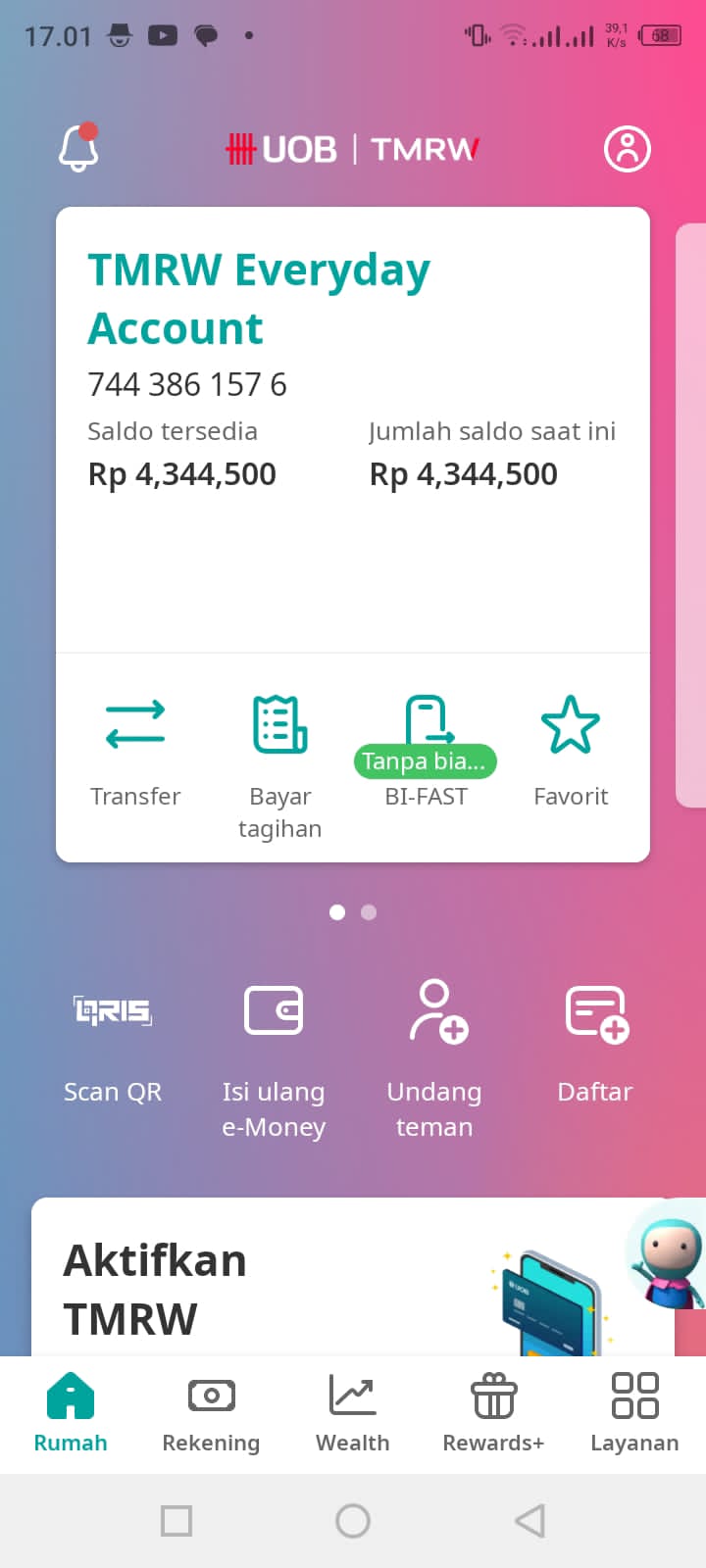Tap Undang teman to invite friends
Screen dimensions: 706x1568
434,1059
